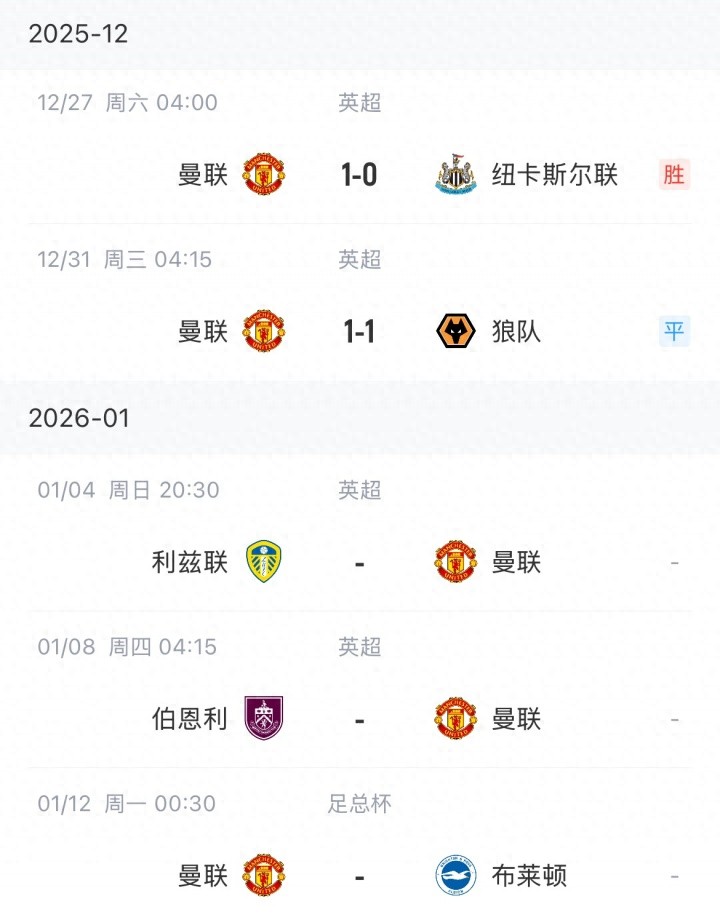Click the 1-1 score of the Wolves match

(x=357, y=330)
